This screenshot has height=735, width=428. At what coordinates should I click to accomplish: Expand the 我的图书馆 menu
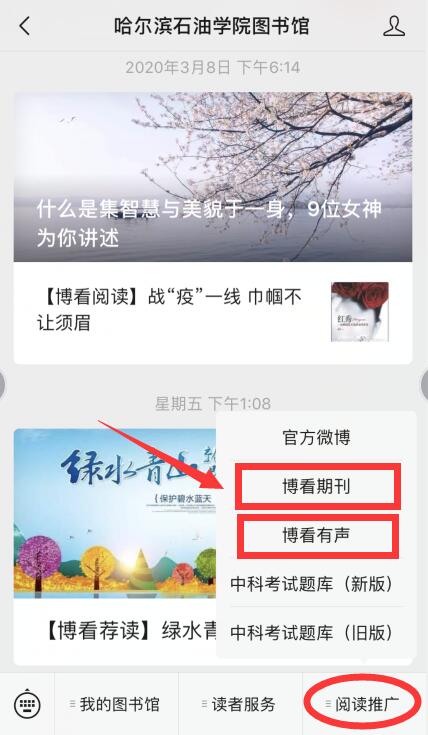point(116,704)
